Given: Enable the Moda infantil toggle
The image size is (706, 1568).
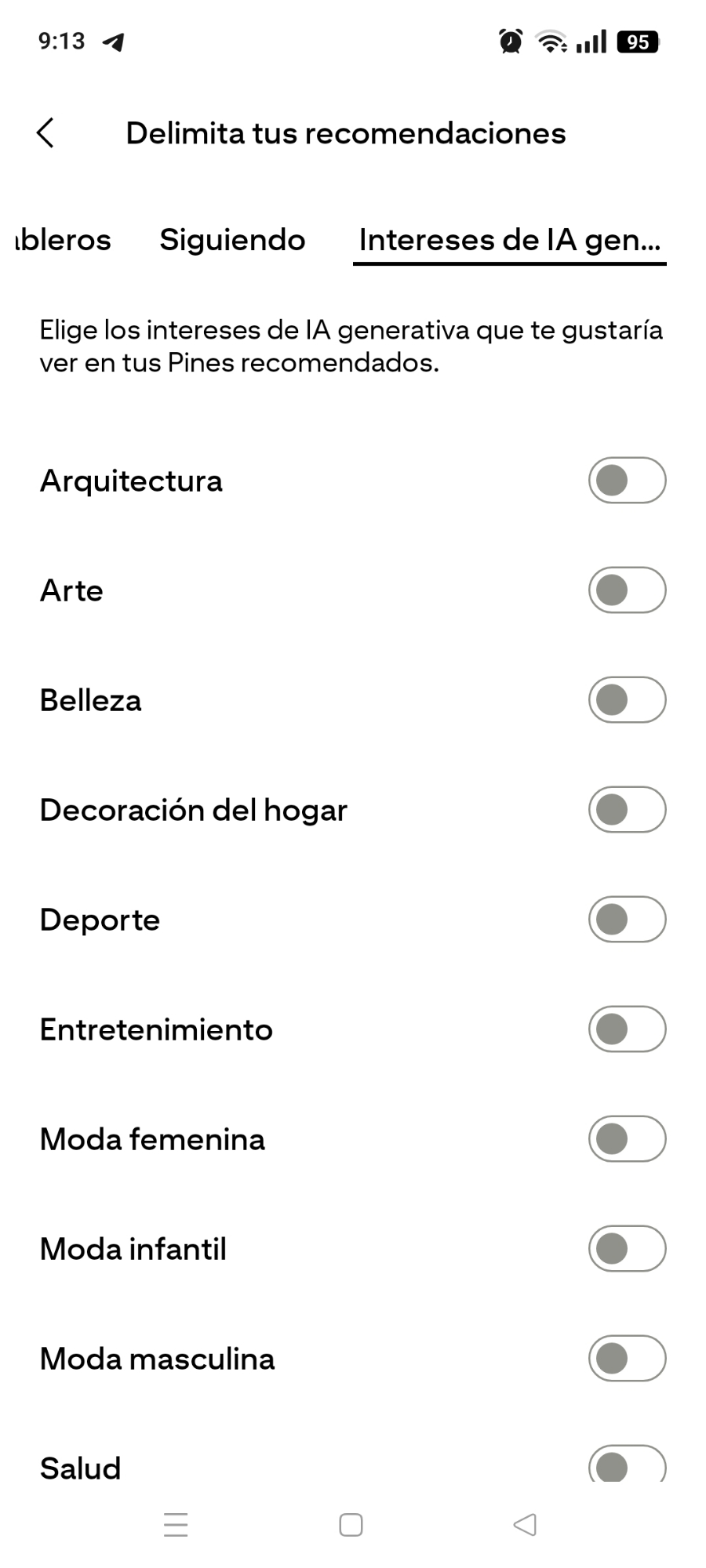Looking at the screenshot, I should (x=627, y=1249).
